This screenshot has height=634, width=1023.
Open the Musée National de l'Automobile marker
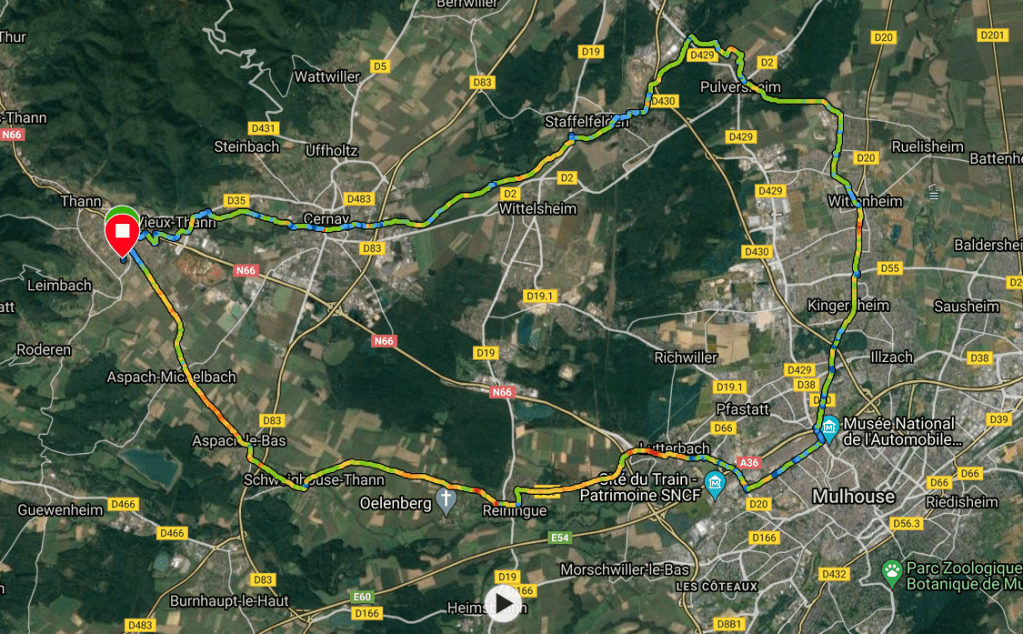tap(829, 431)
